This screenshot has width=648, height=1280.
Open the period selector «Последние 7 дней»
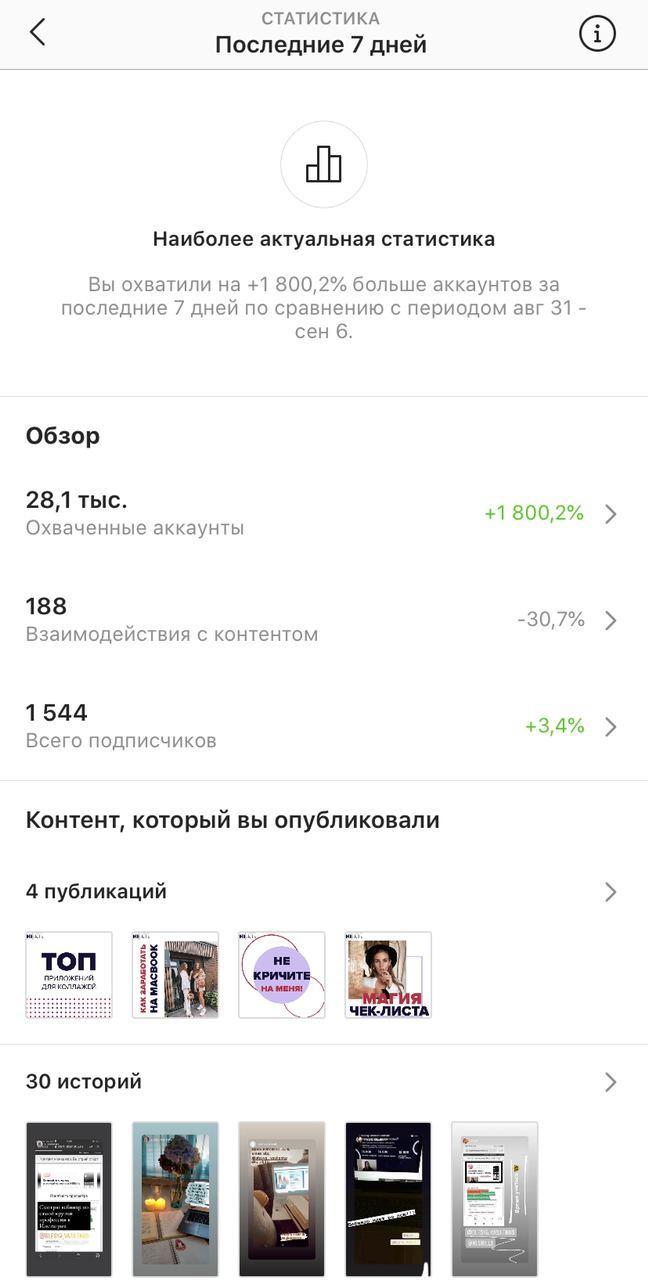pos(321,45)
